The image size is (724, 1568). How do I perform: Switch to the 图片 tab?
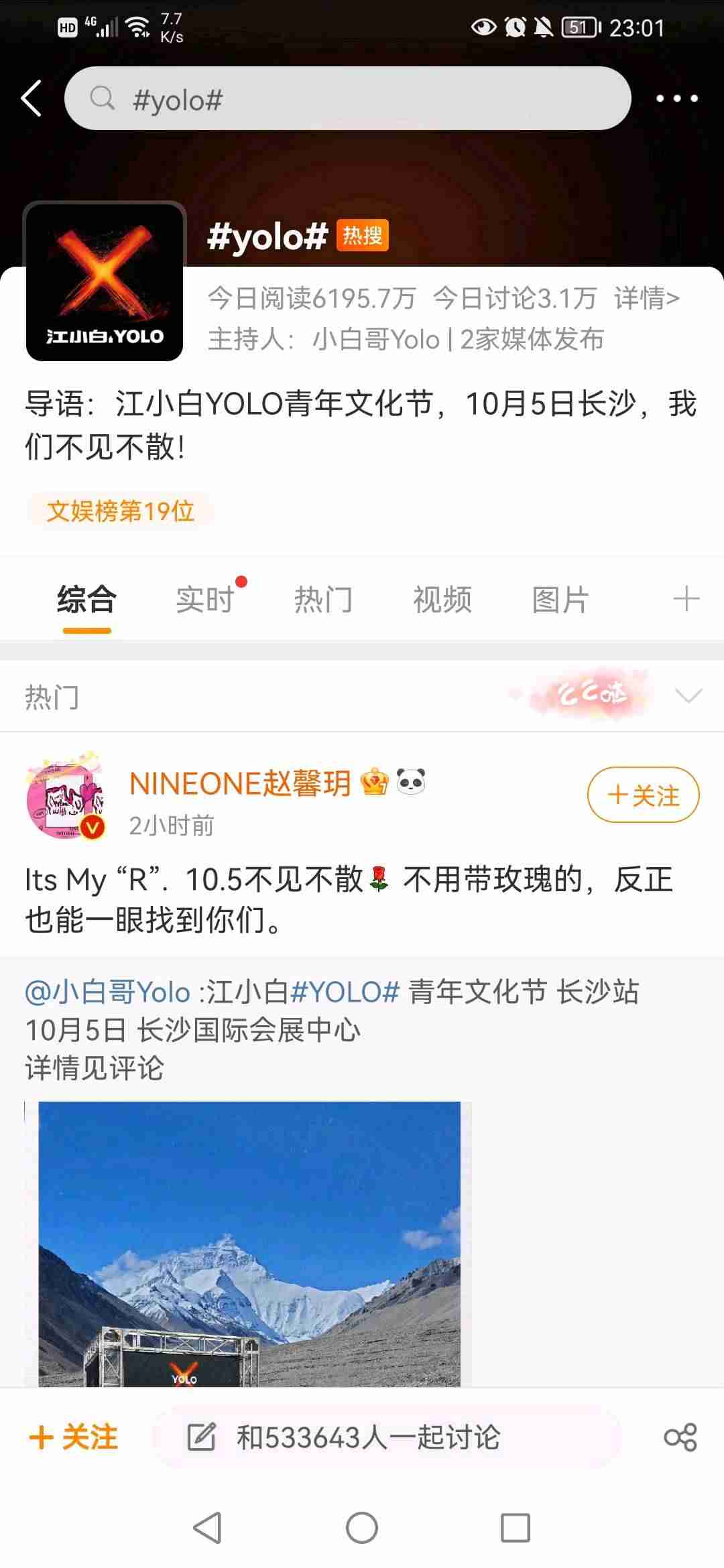(x=560, y=599)
